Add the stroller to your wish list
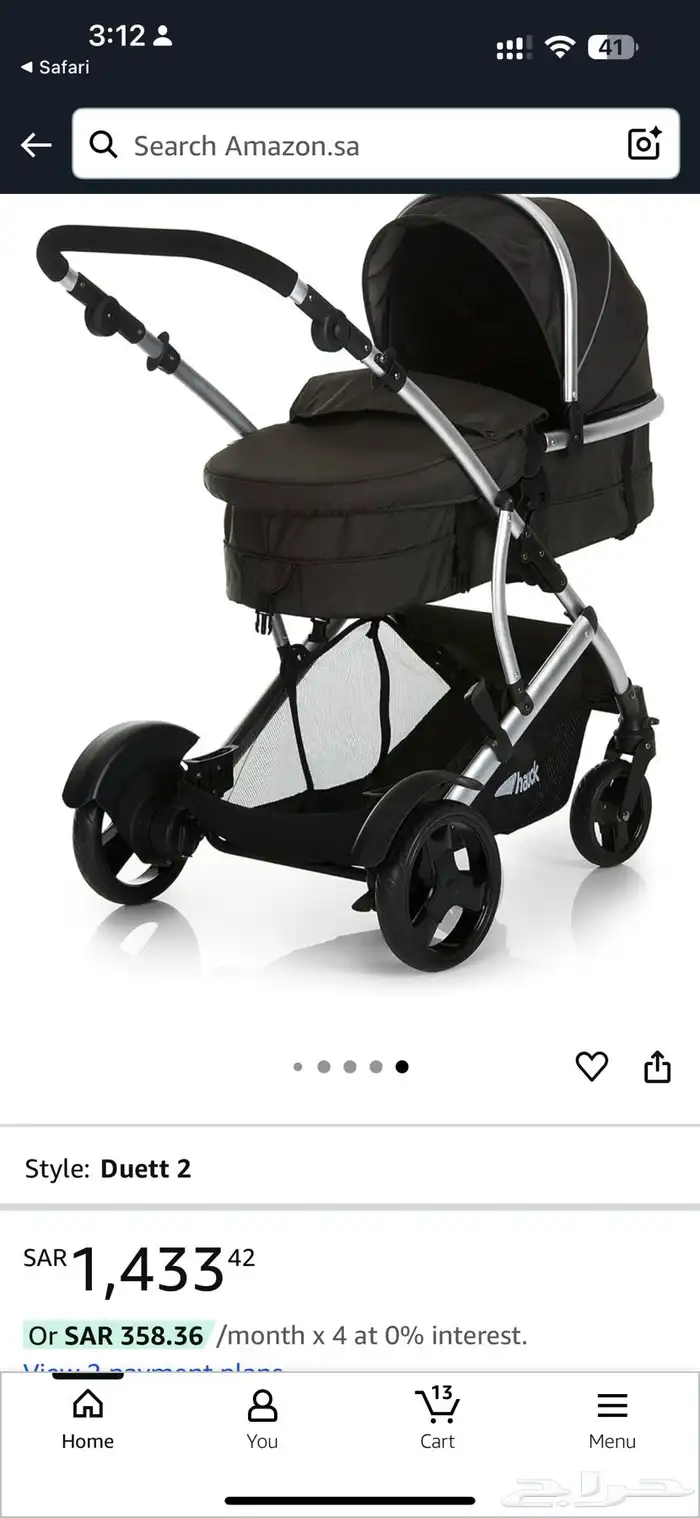The width and height of the screenshot is (700, 1518). (592, 1067)
